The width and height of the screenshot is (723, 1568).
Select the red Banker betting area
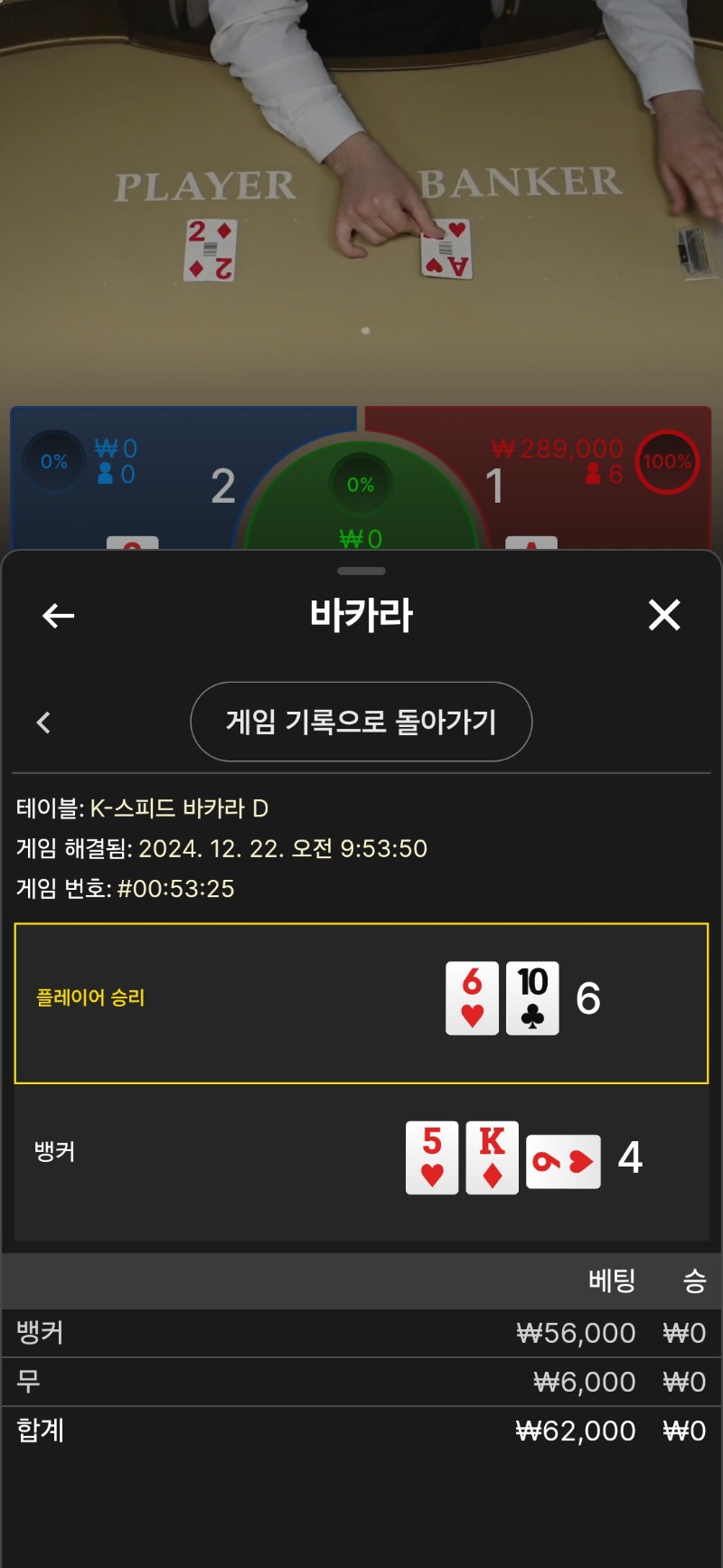[x=578, y=479]
